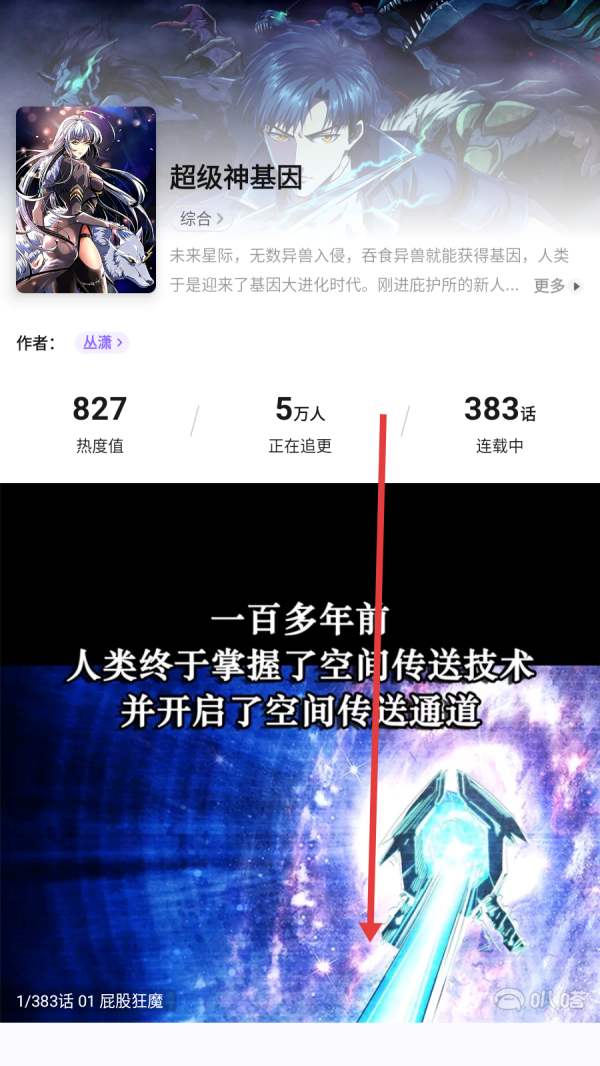Viewport: 600px width, 1066px height.
Task: Open the 综合 category chip
Action: click(x=201, y=219)
